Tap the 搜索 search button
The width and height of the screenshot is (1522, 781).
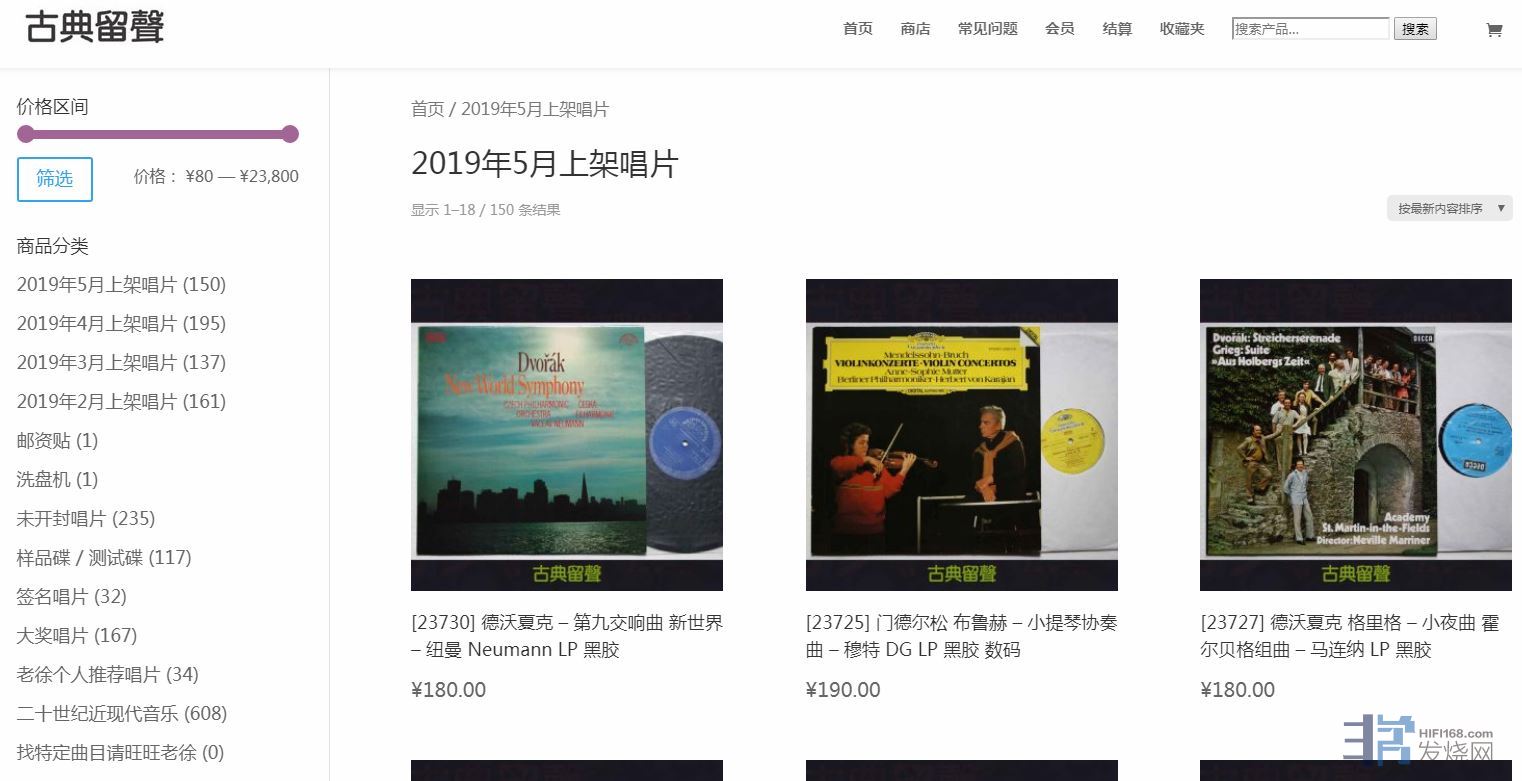coord(1414,29)
